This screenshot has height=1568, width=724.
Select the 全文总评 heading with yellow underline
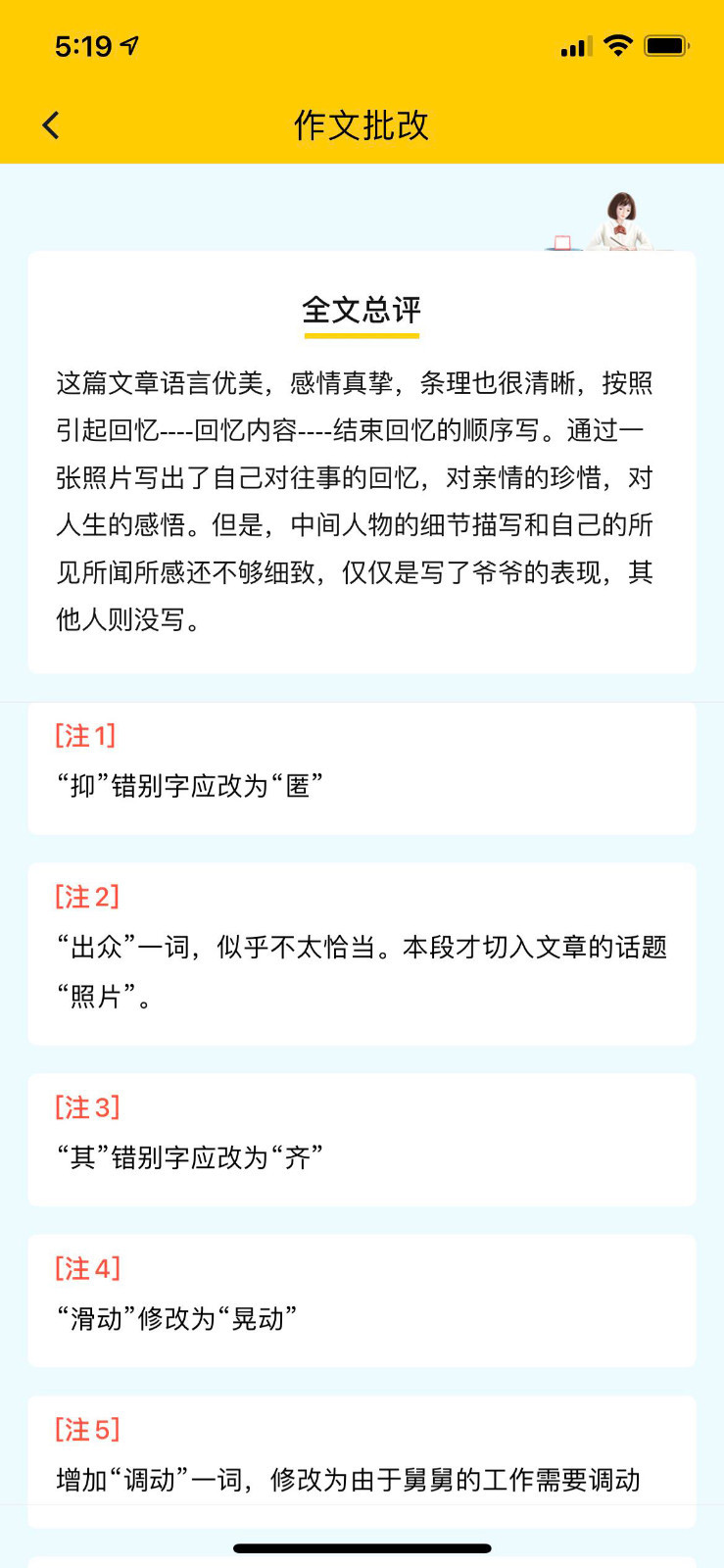(x=362, y=311)
